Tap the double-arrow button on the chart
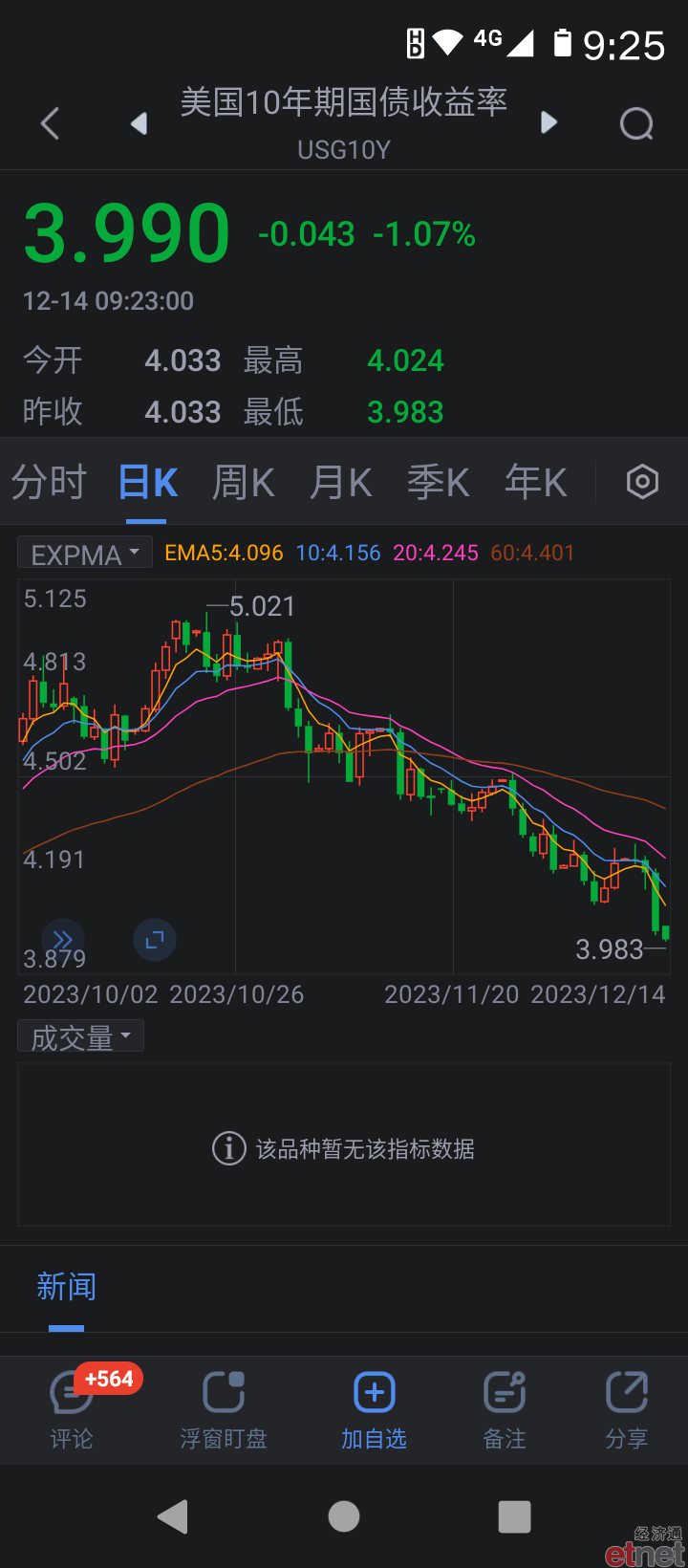Screen dimensions: 688x1568 click(x=63, y=941)
